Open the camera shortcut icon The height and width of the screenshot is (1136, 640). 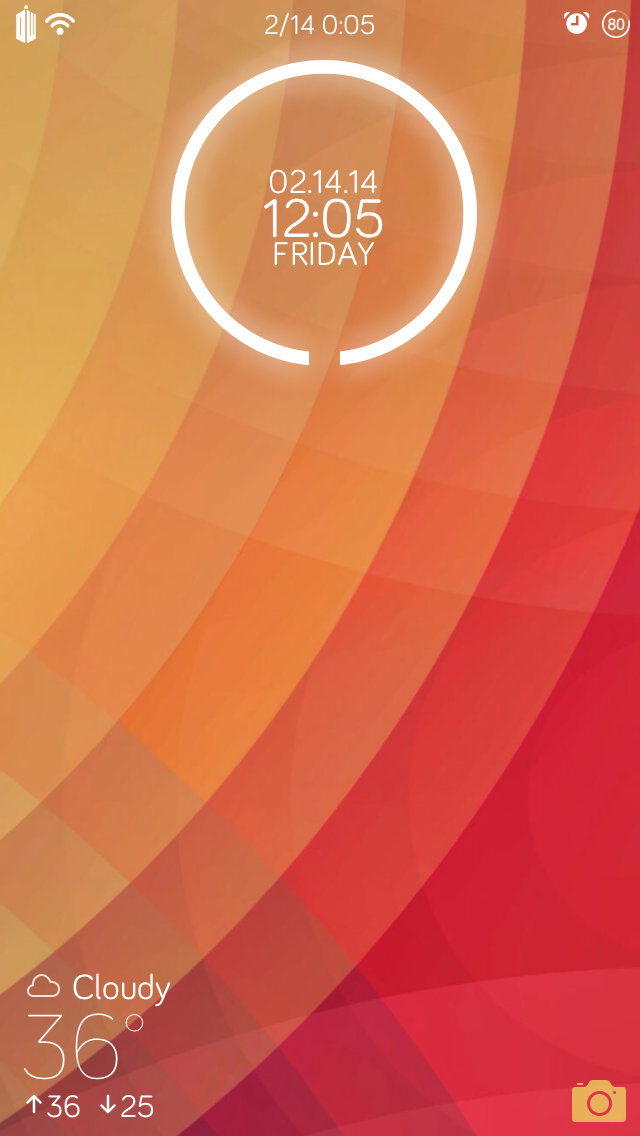(x=598, y=1101)
